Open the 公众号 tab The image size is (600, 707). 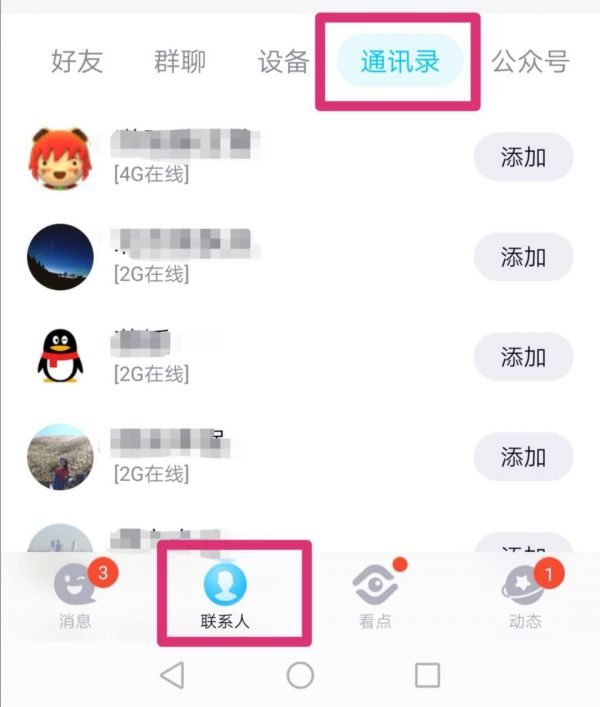click(x=530, y=62)
